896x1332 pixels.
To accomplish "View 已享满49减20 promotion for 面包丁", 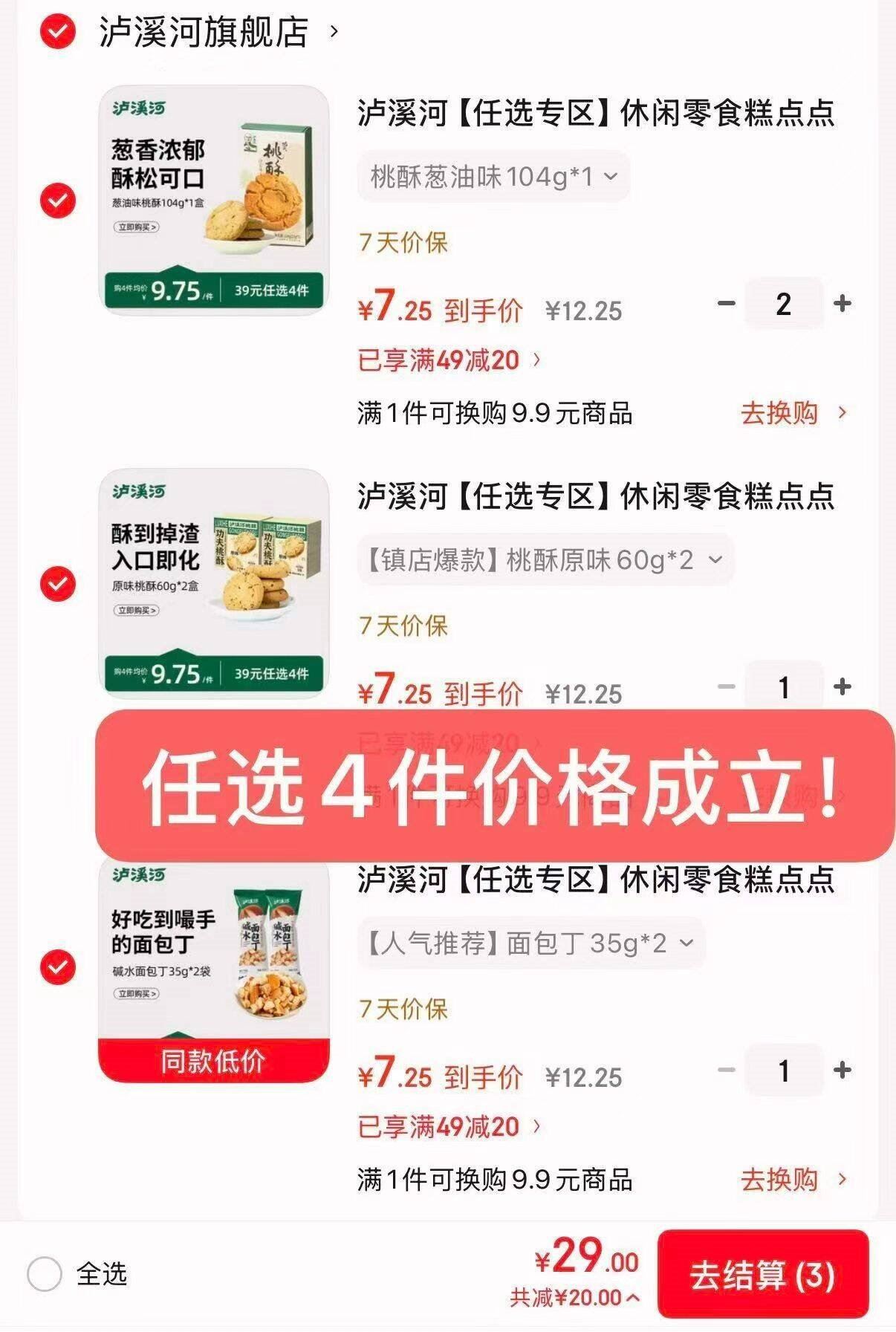I will pyautogui.click(x=449, y=1126).
